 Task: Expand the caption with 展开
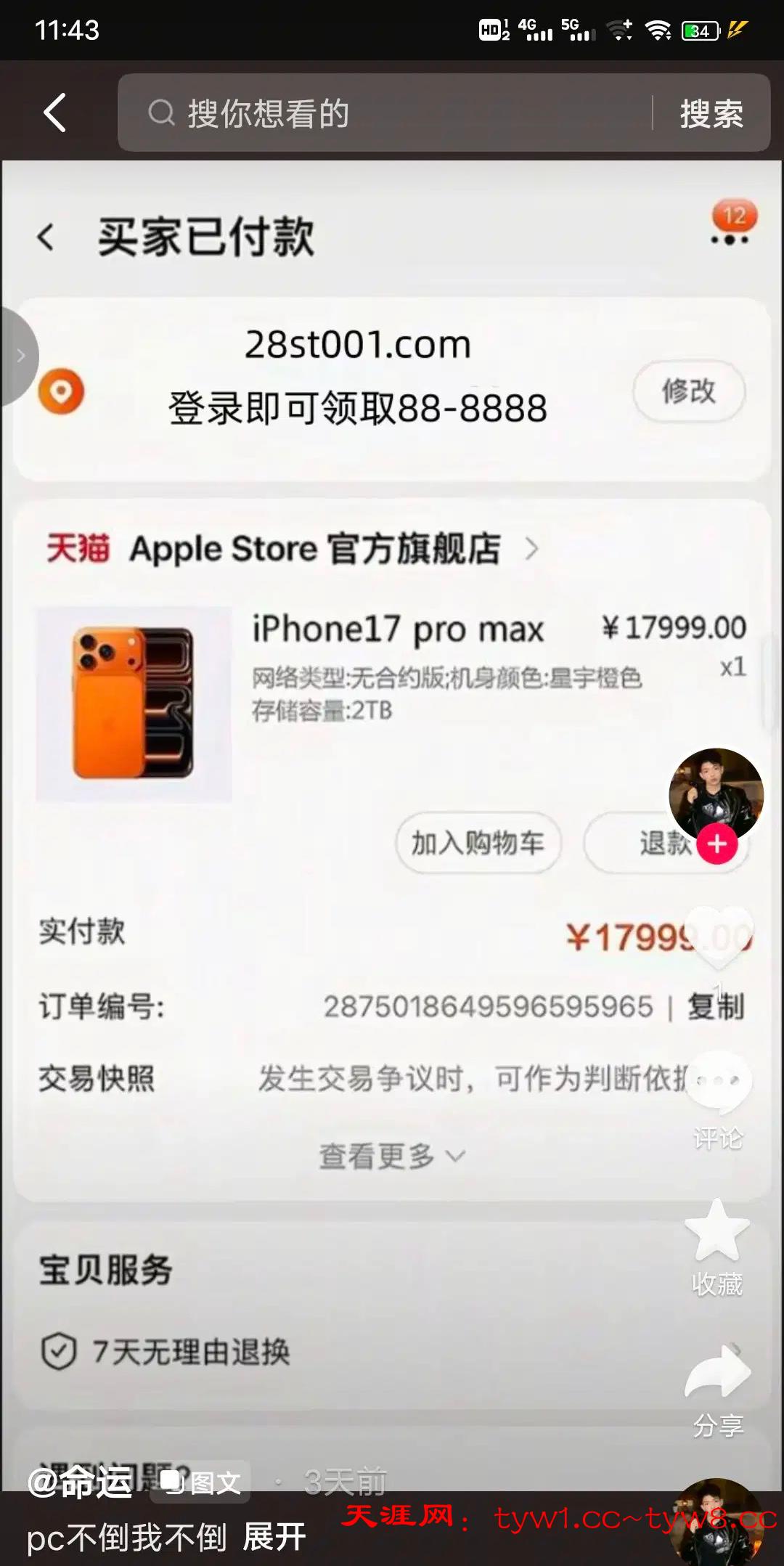coord(274,1538)
